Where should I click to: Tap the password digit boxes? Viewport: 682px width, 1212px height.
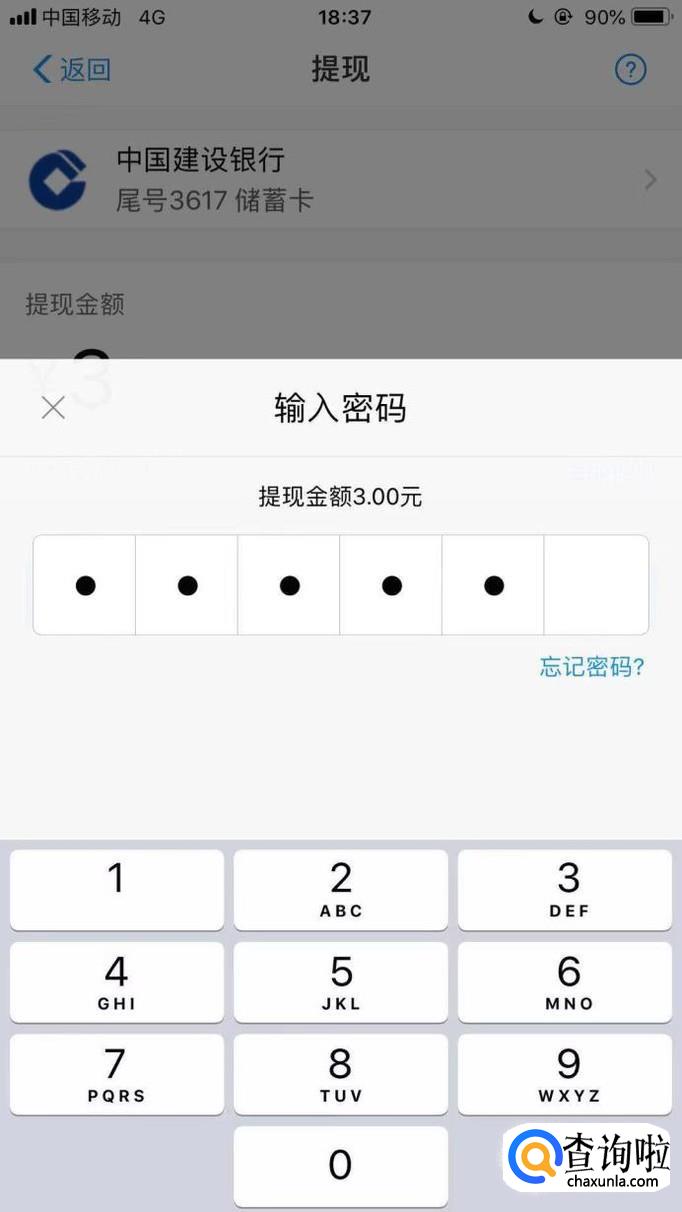(341, 585)
